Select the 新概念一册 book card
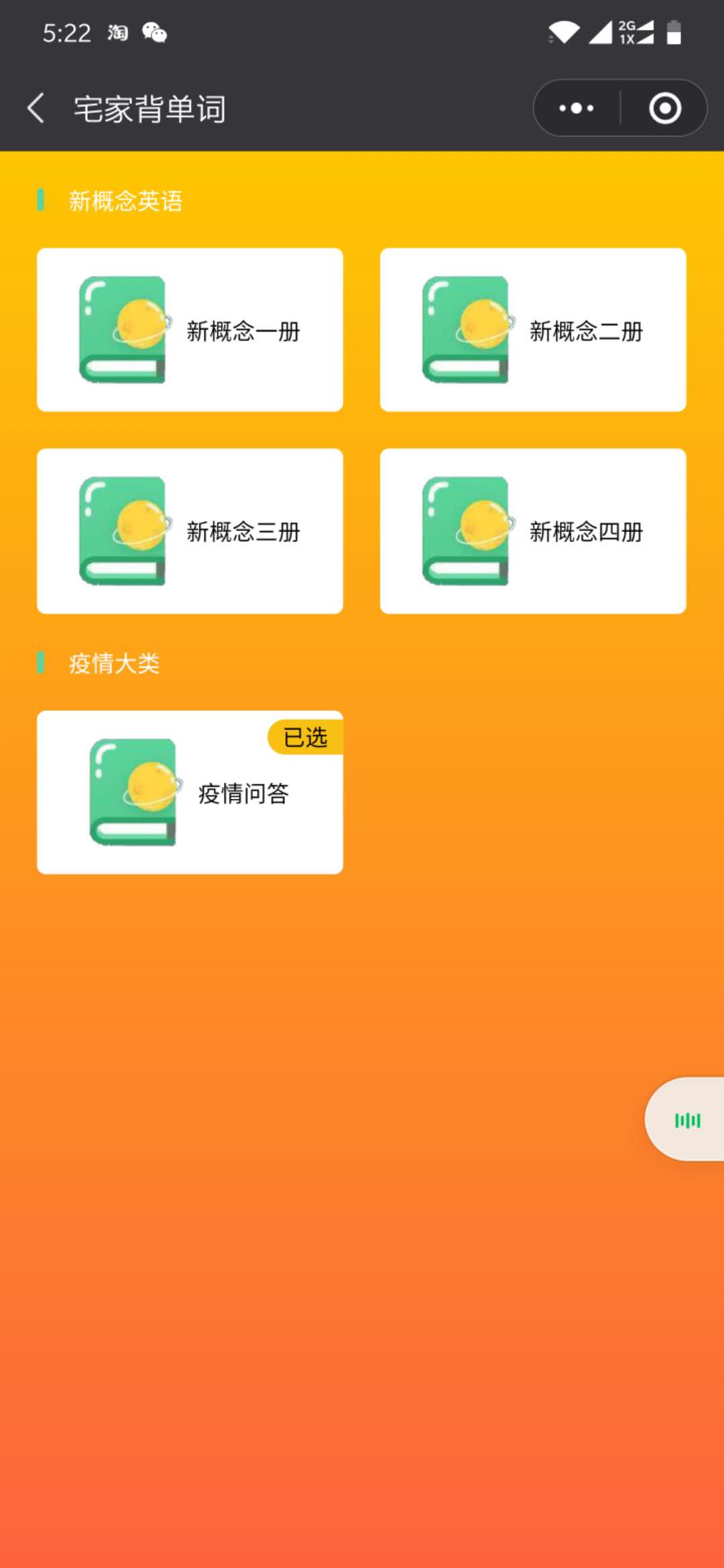The height and width of the screenshot is (1568, 724). (190, 330)
